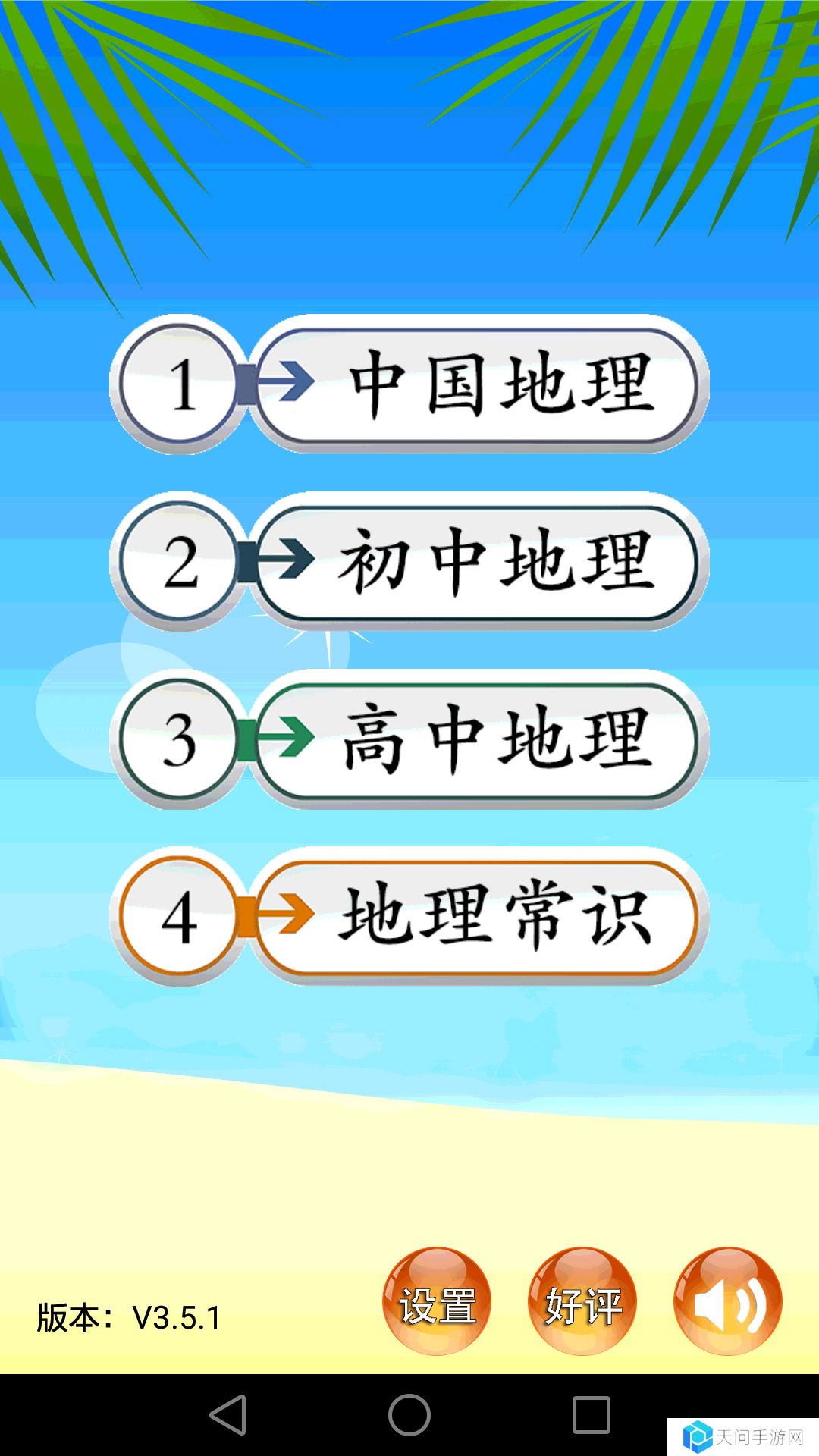Tap the 好评 rating button
Screen dimensions: 819x1456
[582, 1301]
